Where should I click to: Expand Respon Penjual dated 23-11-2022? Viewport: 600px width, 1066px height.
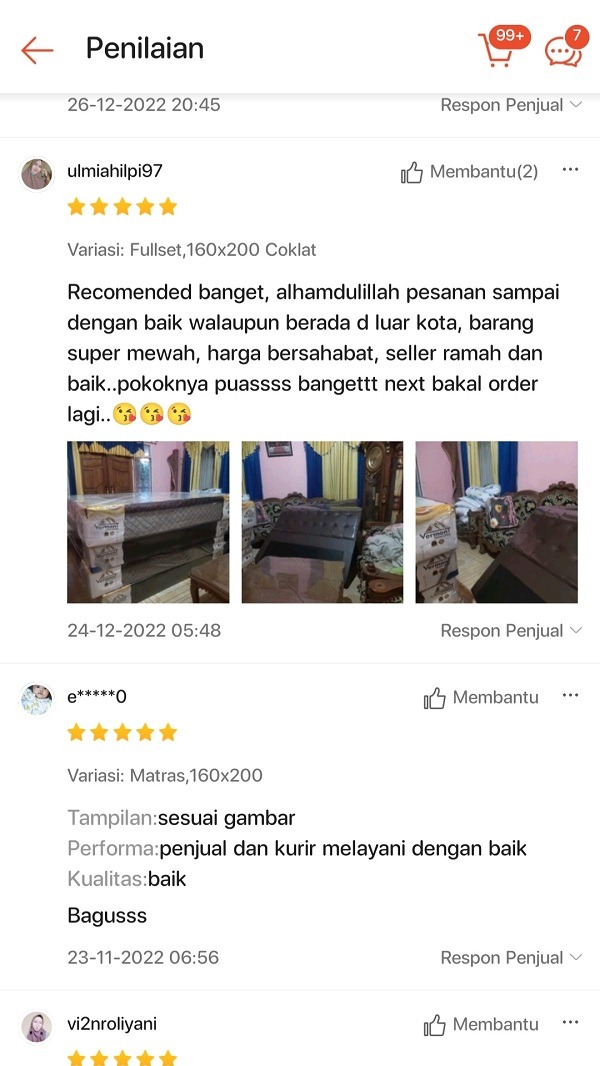[510, 958]
